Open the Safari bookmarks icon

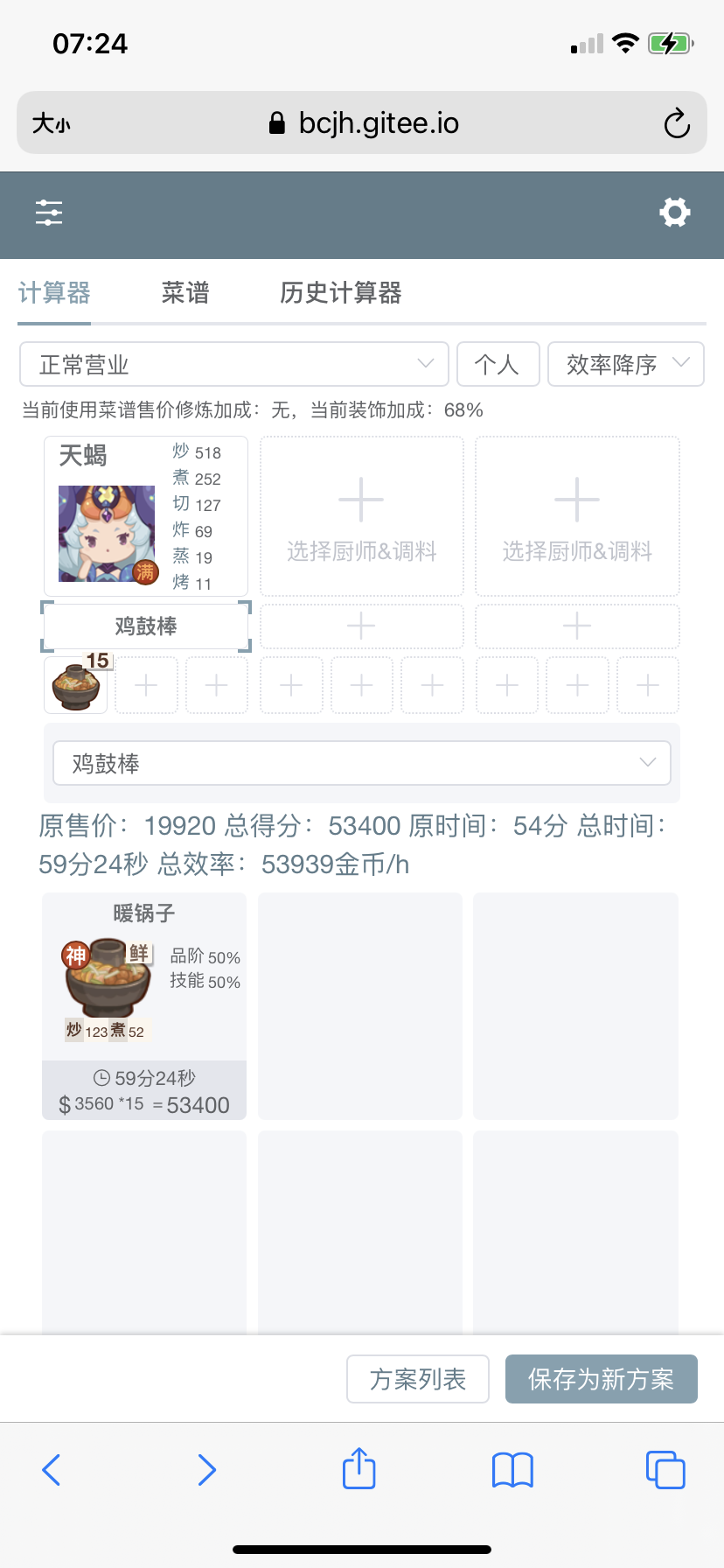click(x=512, y=1469)
